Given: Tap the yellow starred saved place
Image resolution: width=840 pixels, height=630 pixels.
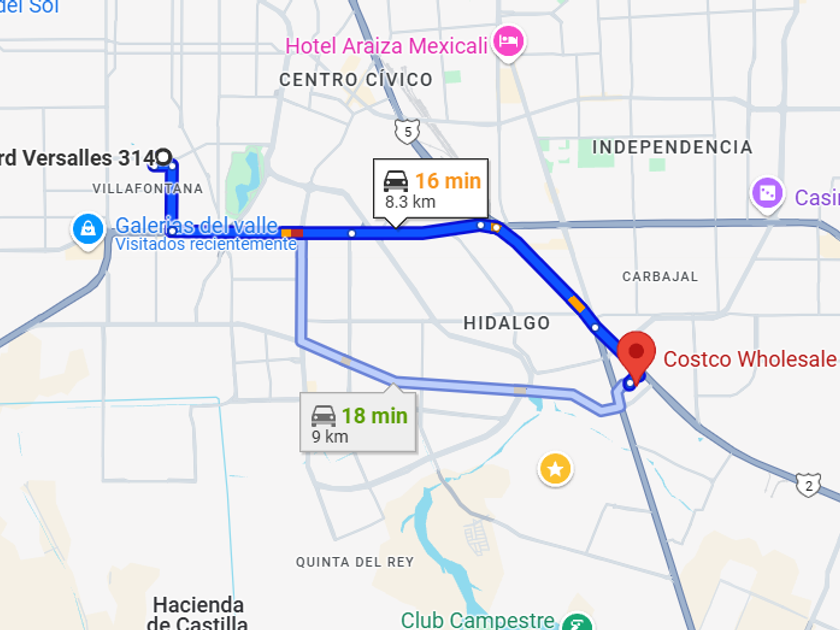Looking at the screenshot, I should (556, 469).
